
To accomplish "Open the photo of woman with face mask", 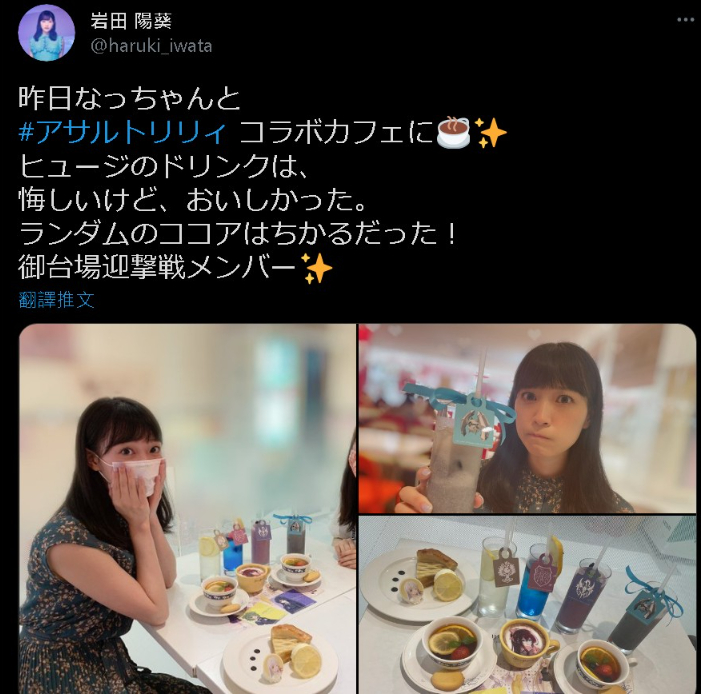I will [x=187, y=508].
